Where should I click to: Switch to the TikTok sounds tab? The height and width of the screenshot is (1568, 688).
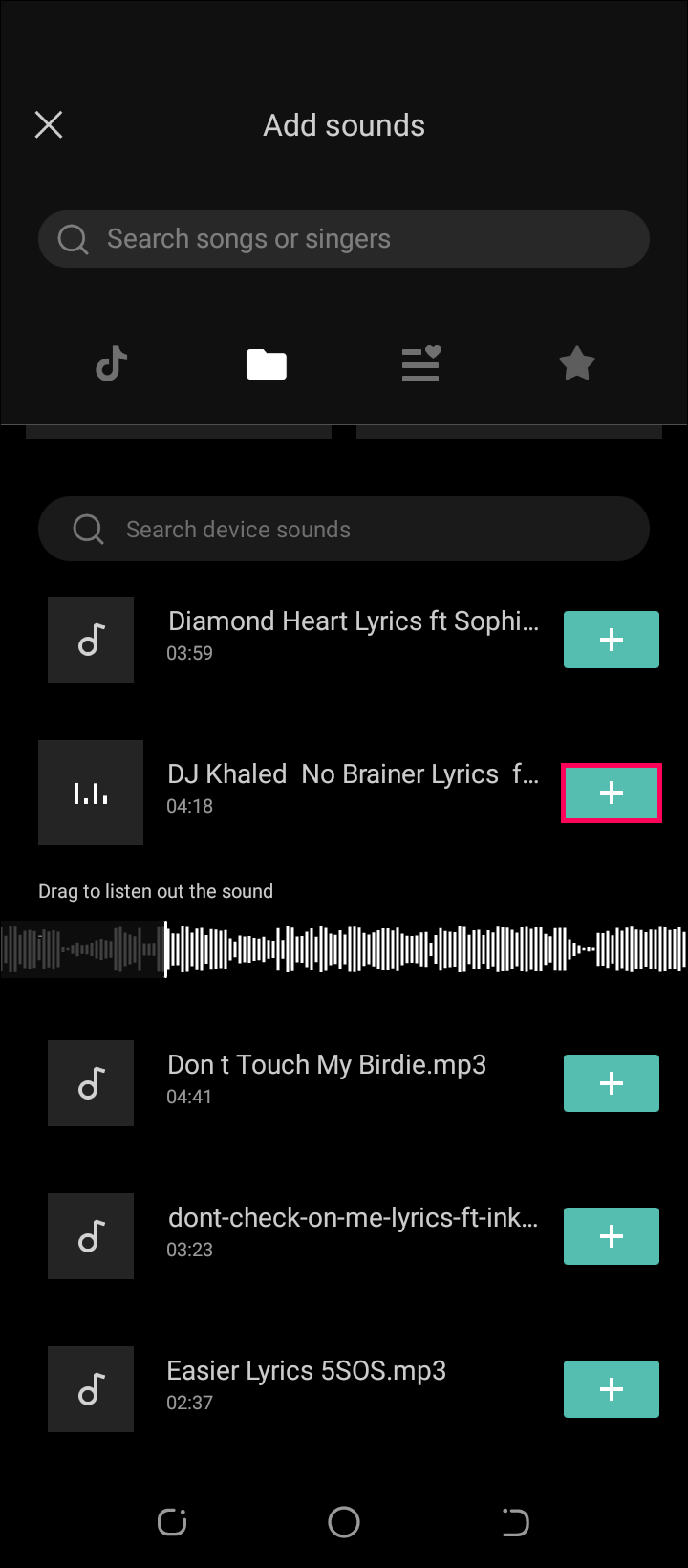(112, 364)
